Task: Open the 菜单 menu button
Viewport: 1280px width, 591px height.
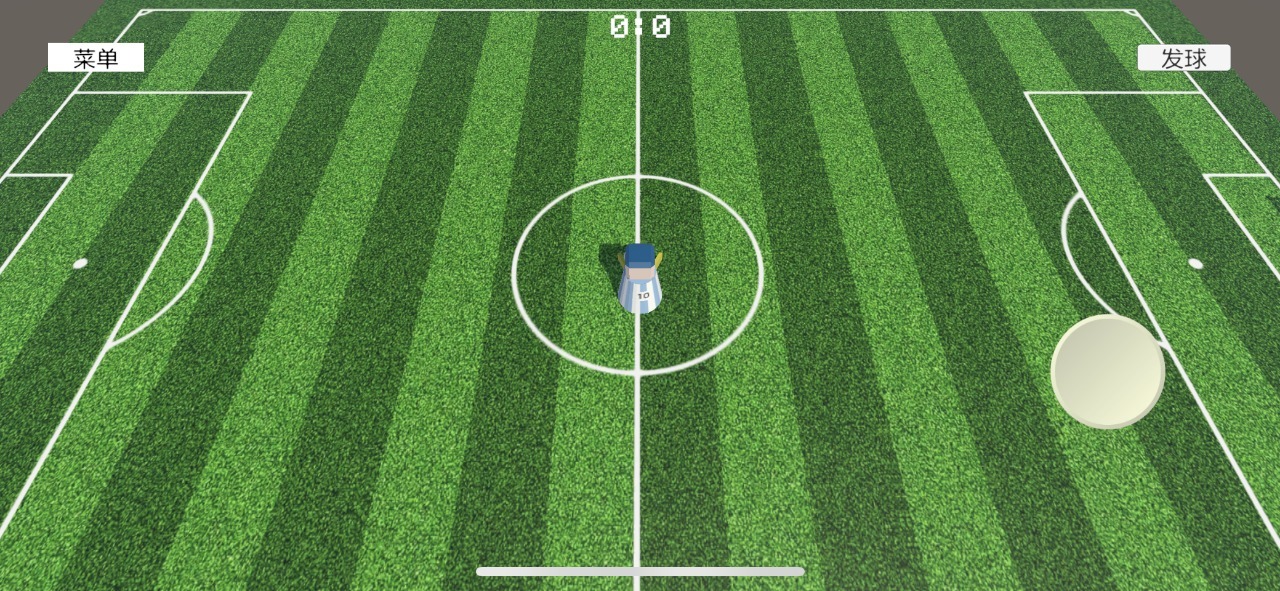Action: tap(96, 58)
